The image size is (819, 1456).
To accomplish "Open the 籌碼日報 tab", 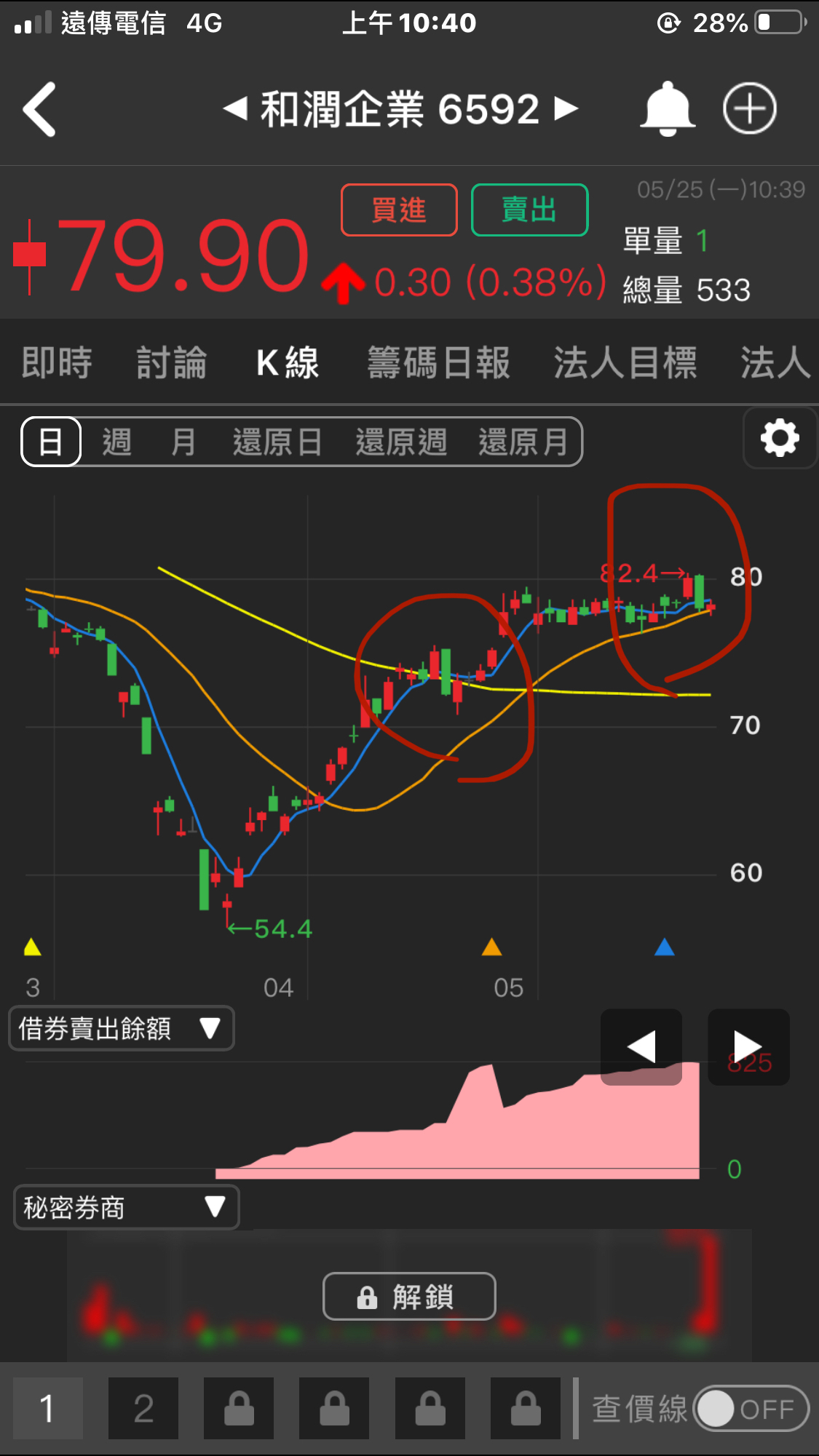I will pyautogui.click(x=438, y=362).
